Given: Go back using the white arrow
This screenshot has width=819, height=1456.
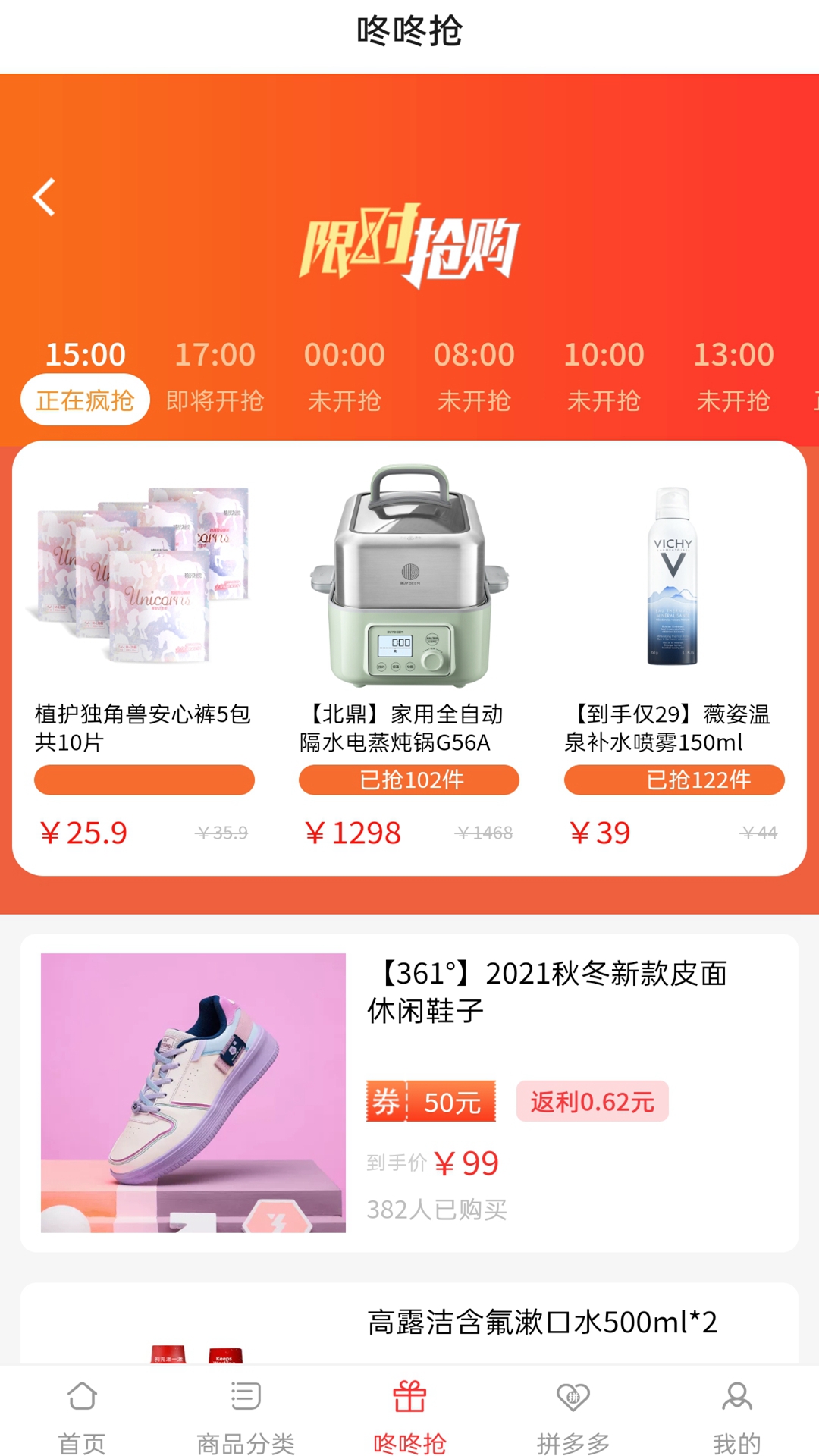Looking at the screenshot, I should click(44, 198).
